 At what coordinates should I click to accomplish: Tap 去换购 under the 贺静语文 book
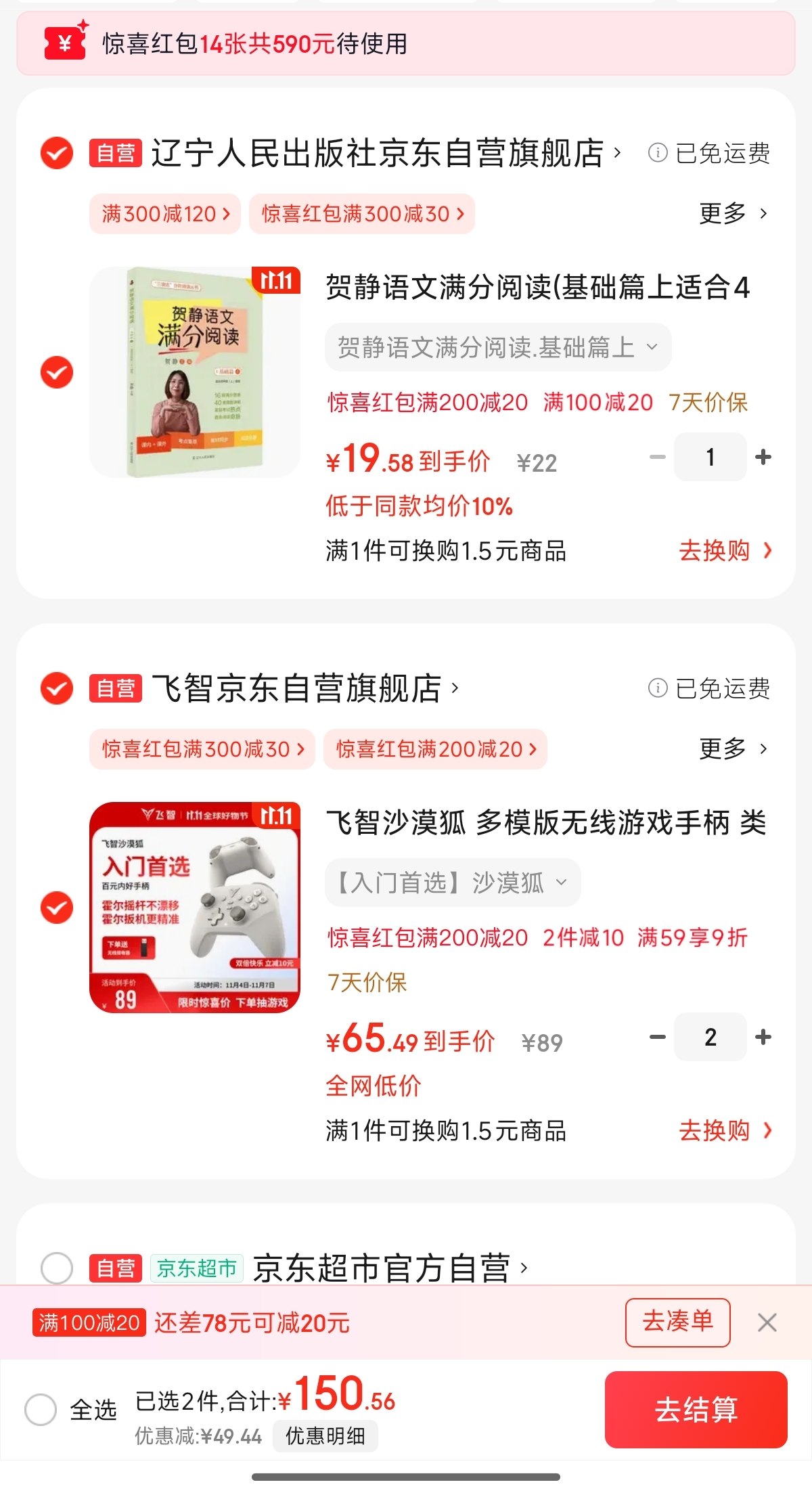point(724,551)
